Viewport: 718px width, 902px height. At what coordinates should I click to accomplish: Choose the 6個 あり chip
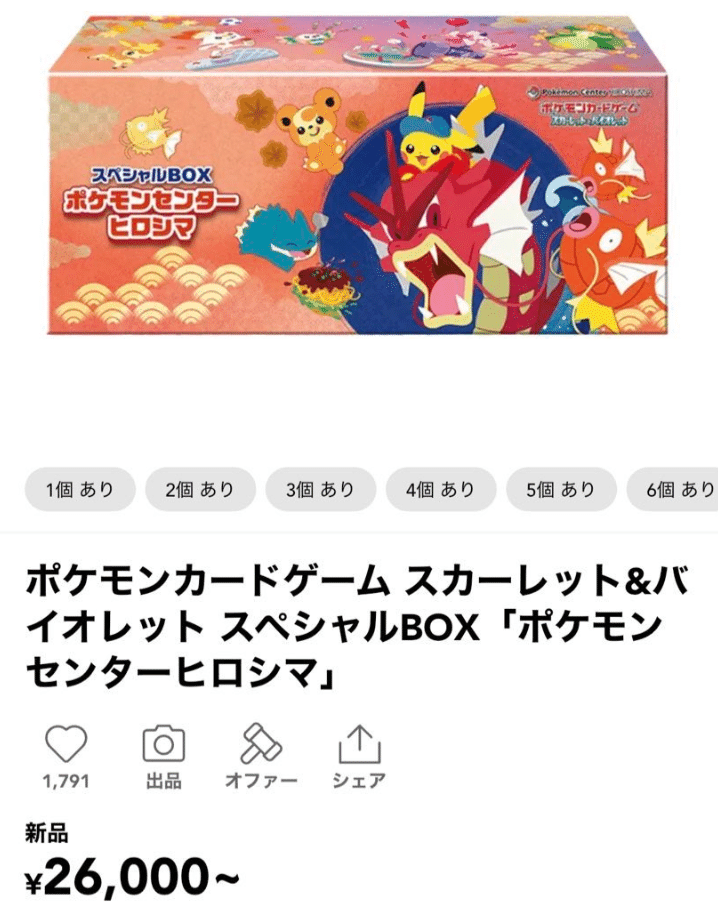coord(675,490)
